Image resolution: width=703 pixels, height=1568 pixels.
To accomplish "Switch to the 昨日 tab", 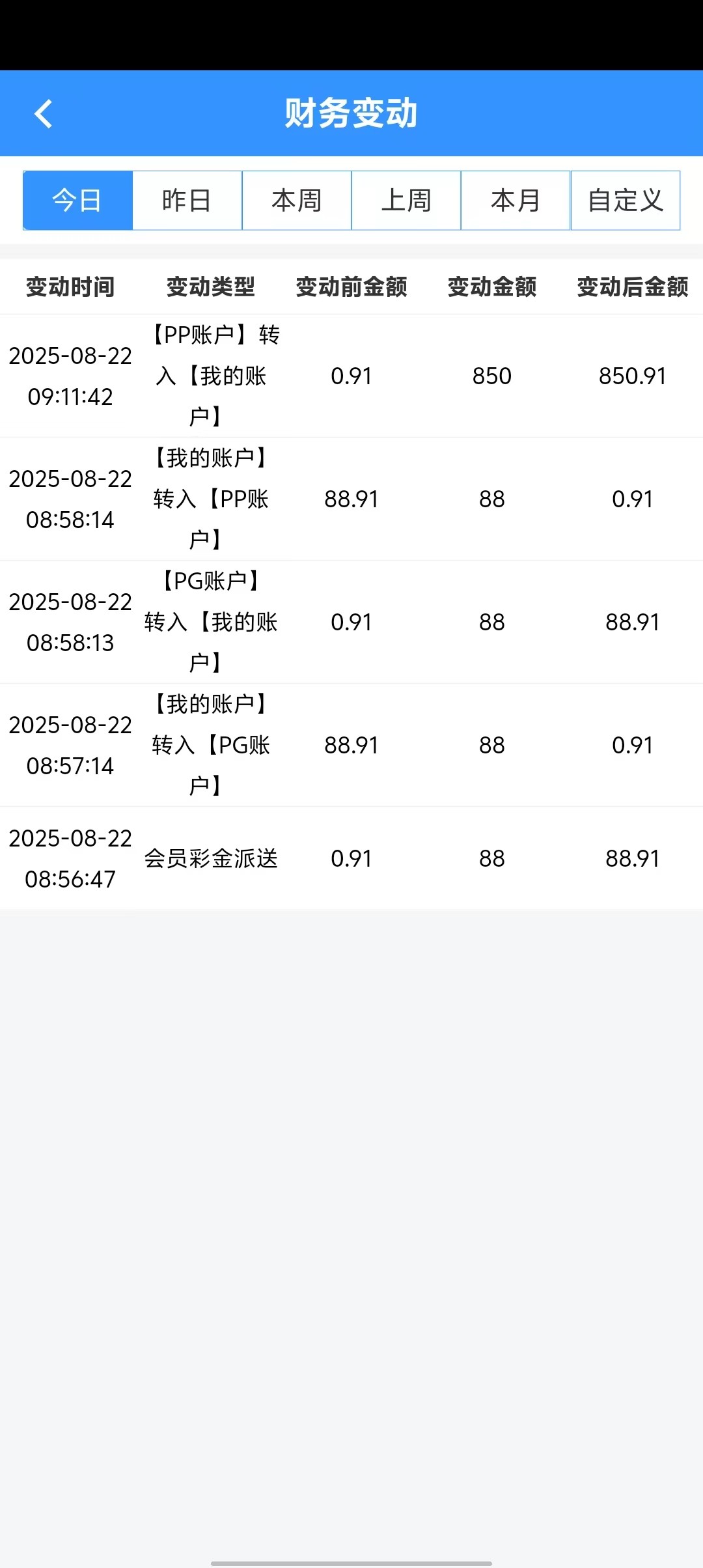I will coord(187,201).
